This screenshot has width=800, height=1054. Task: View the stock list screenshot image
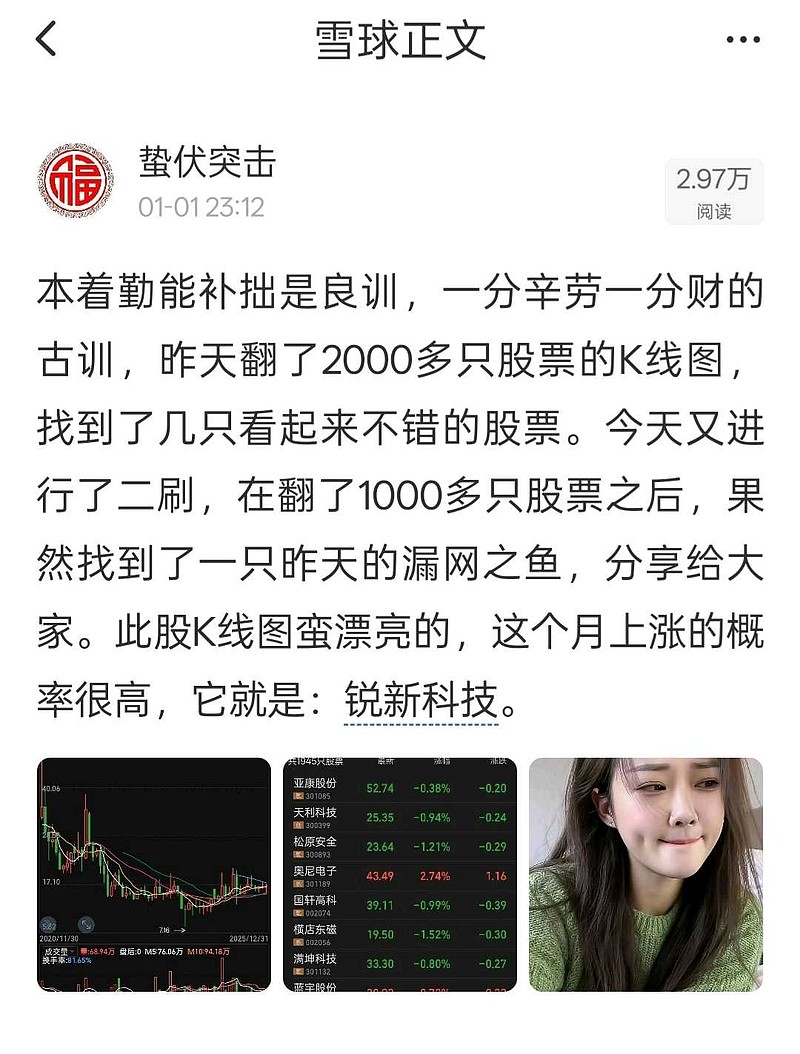point(400,875)
